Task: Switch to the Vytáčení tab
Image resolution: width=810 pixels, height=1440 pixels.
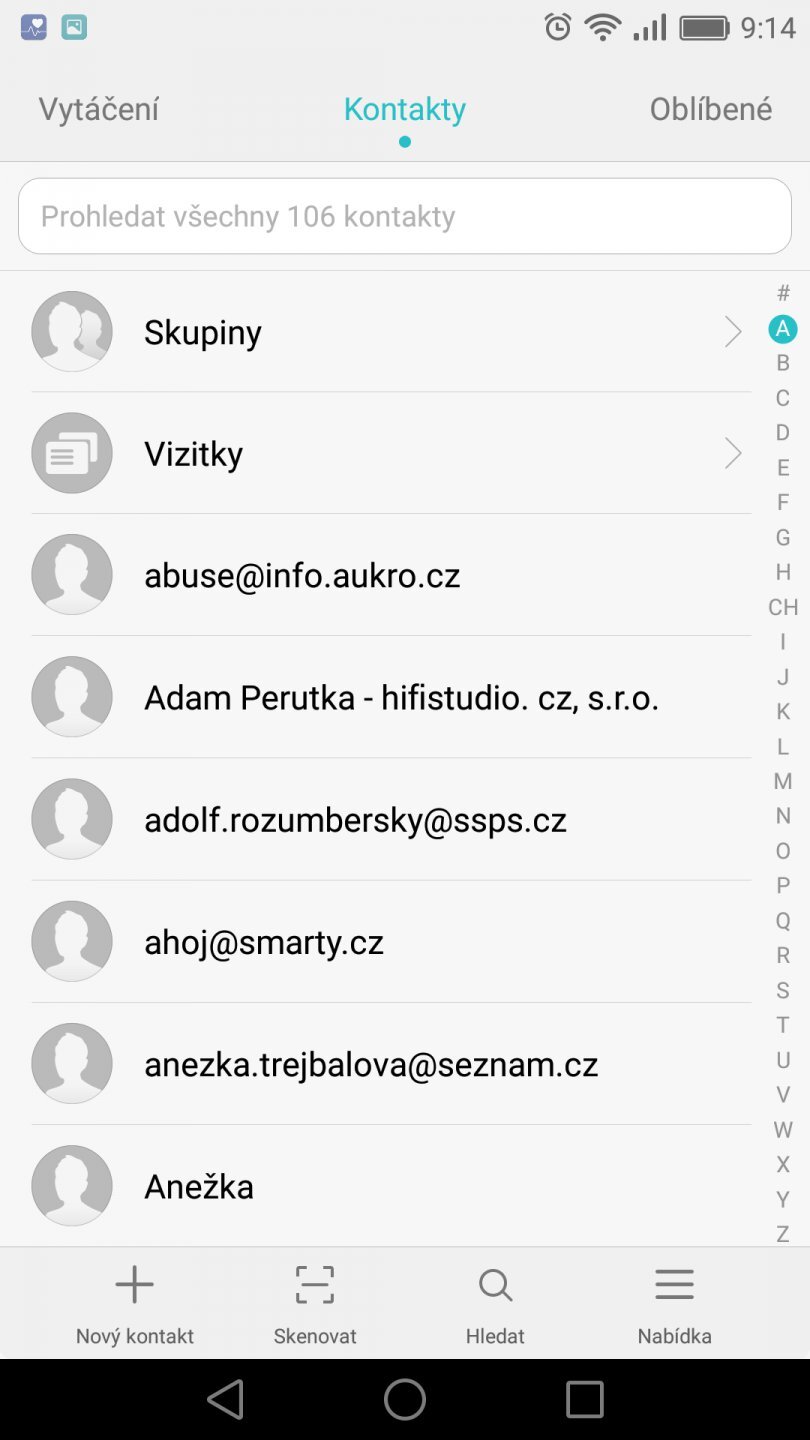Action: click(99, 109)
